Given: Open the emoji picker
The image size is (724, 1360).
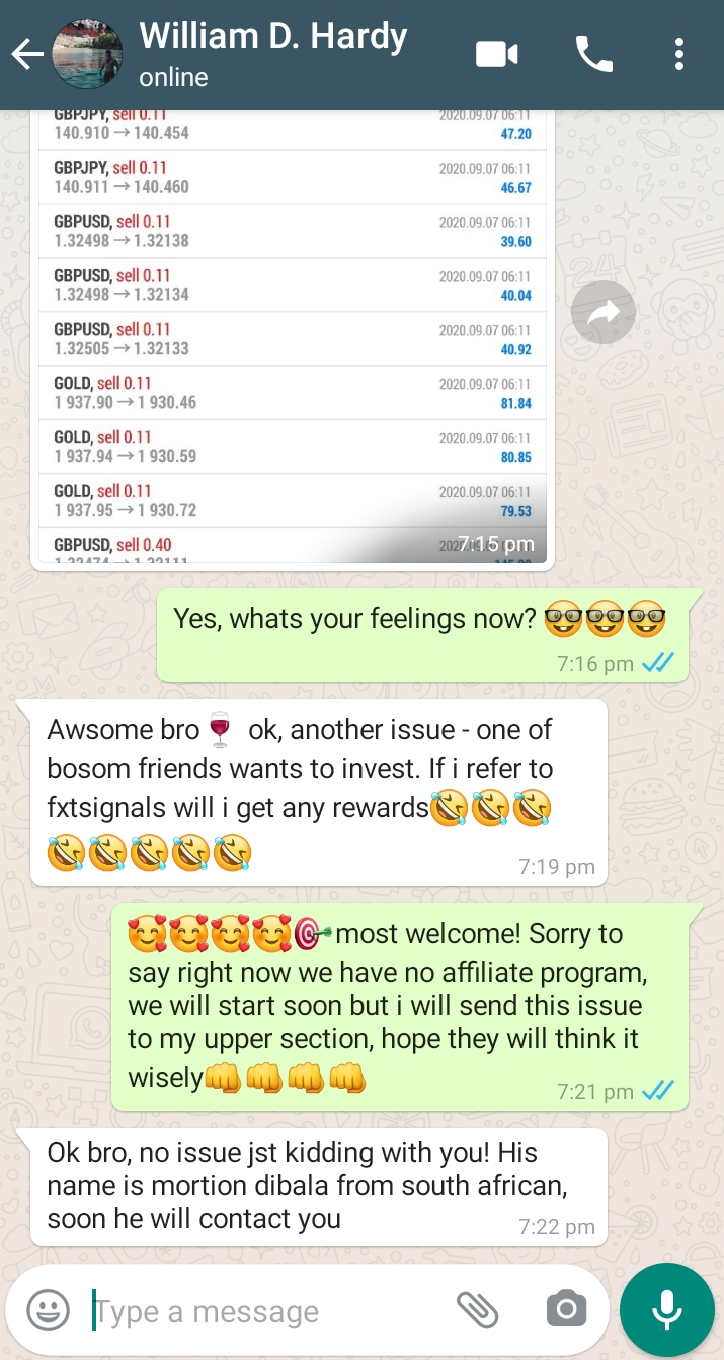Looking at the screenshot, I should tap(47, 1309).
